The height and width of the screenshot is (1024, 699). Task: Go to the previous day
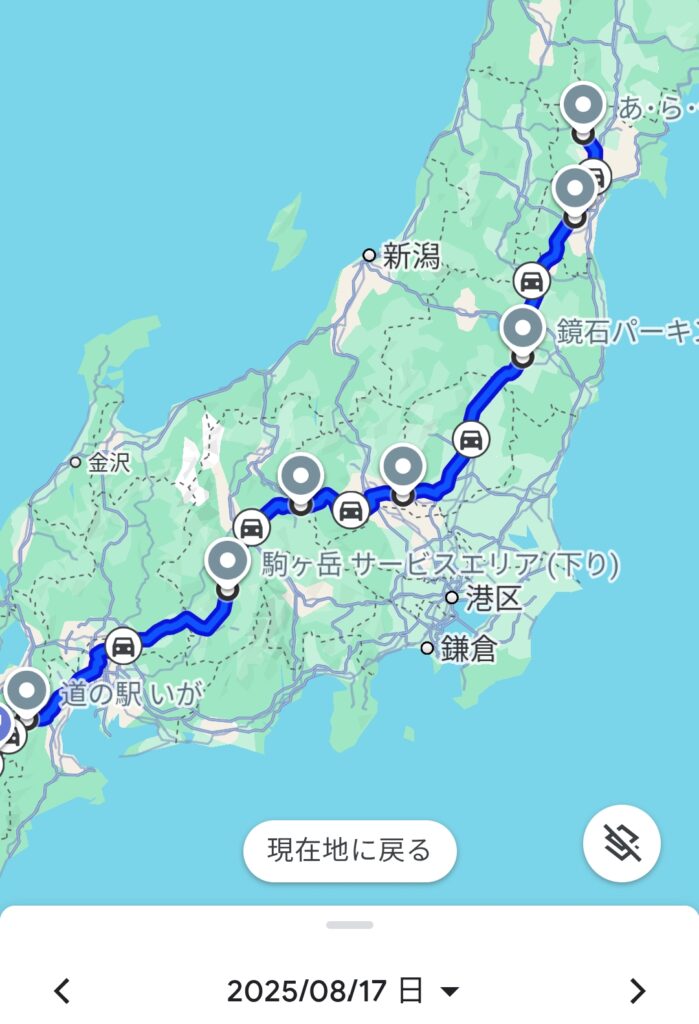tap(62, 991)
